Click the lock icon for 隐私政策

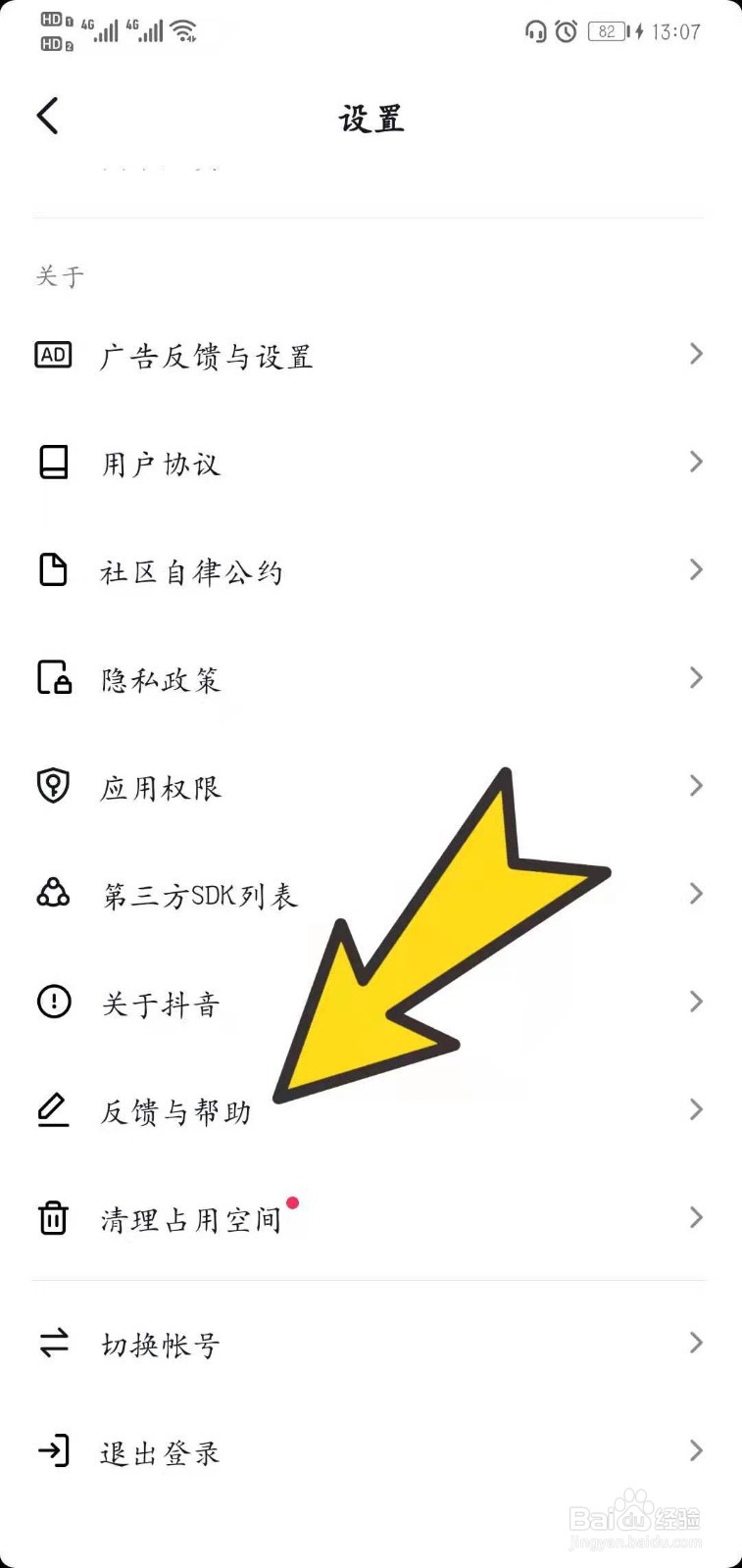[54, 678]
